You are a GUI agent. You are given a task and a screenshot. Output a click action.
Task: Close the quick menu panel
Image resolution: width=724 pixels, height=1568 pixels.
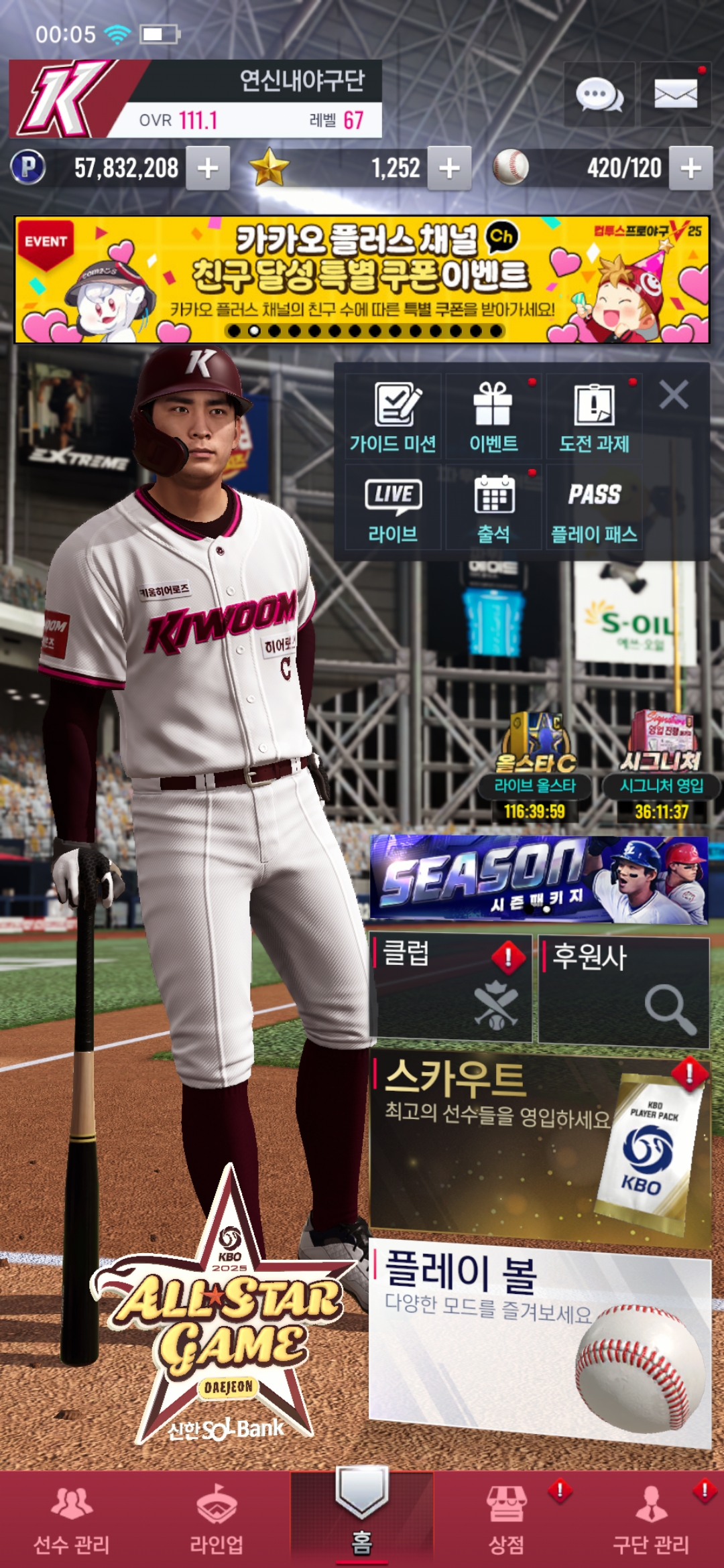point(674,395)
